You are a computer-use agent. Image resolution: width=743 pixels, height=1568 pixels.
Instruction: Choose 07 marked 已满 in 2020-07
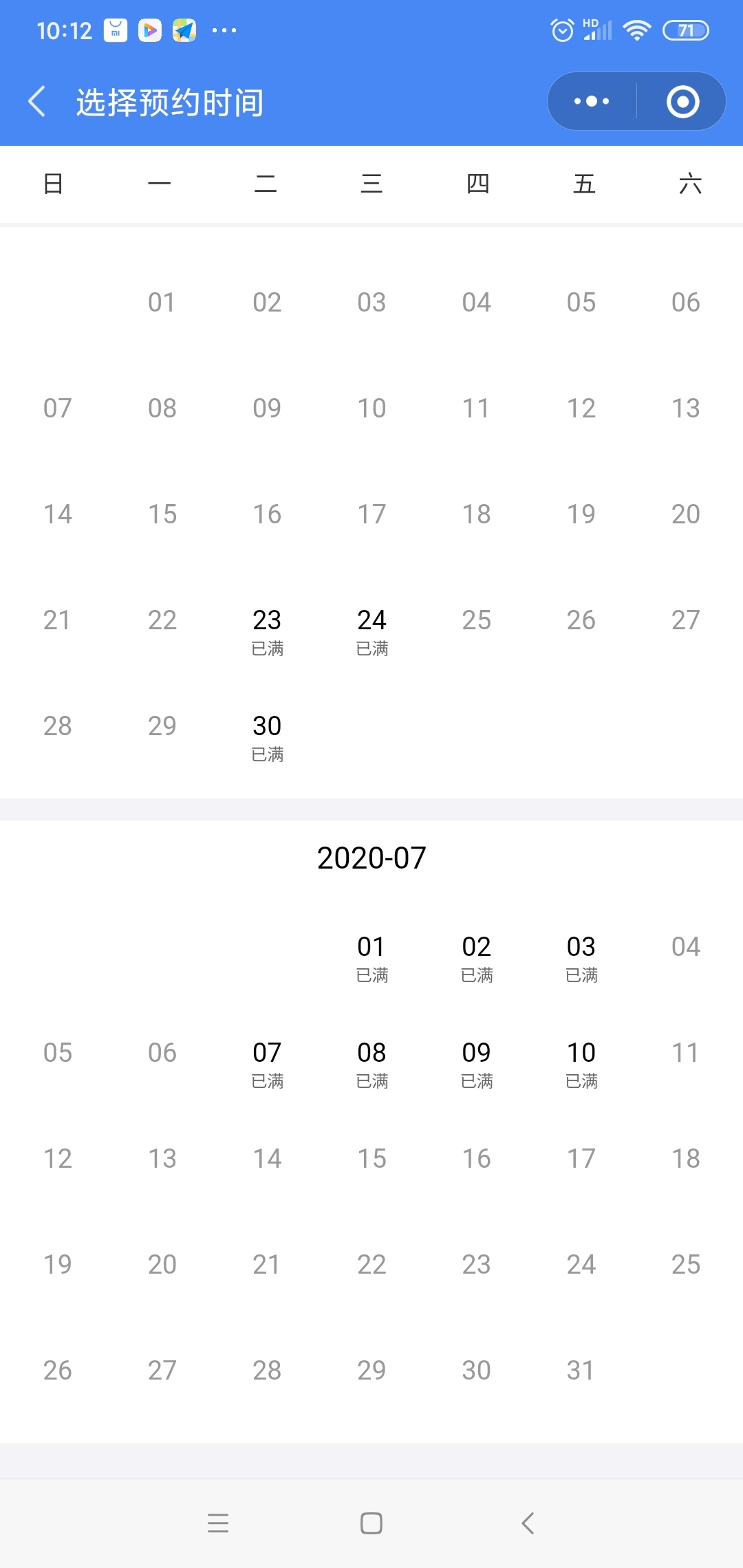point(267,1064)
